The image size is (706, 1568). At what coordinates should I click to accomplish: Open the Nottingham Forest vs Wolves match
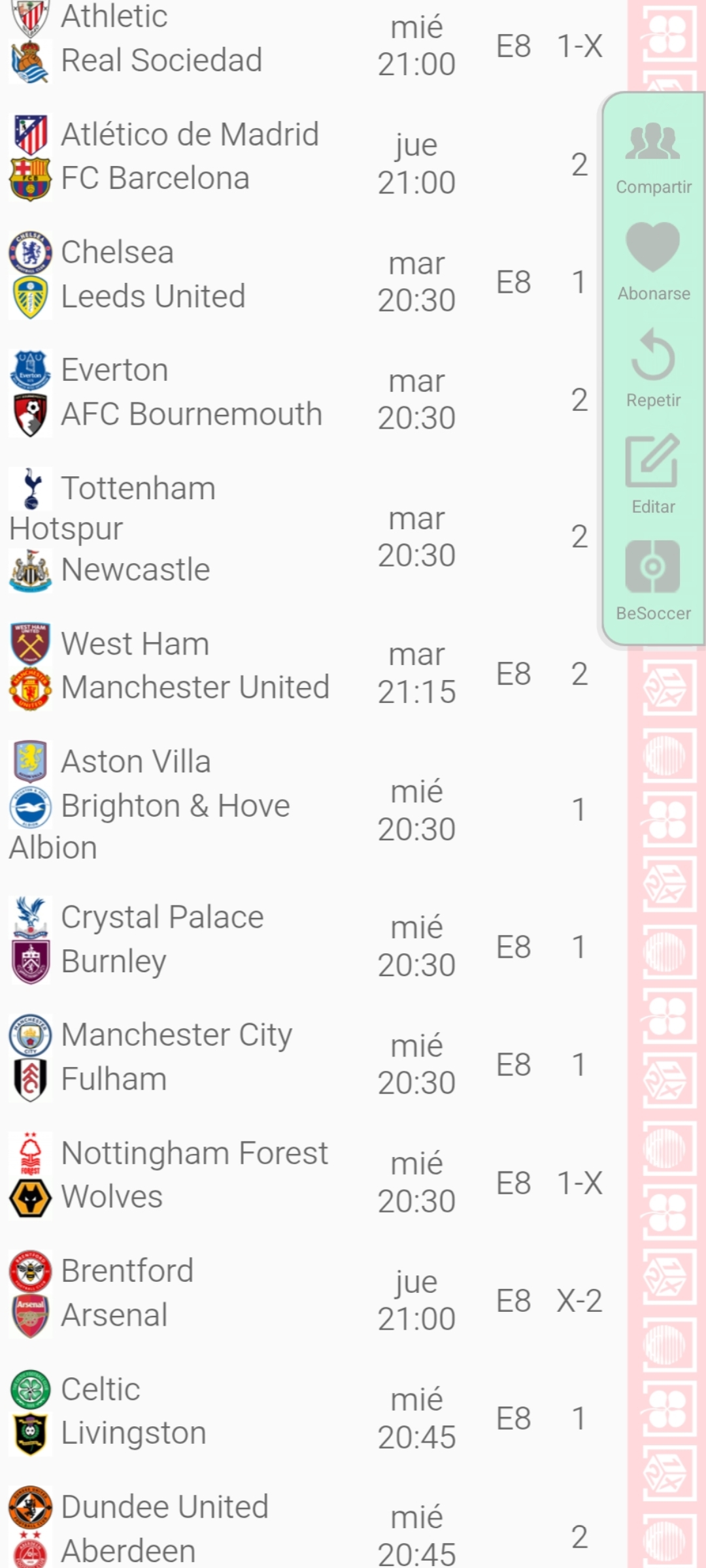point(196,1175)
